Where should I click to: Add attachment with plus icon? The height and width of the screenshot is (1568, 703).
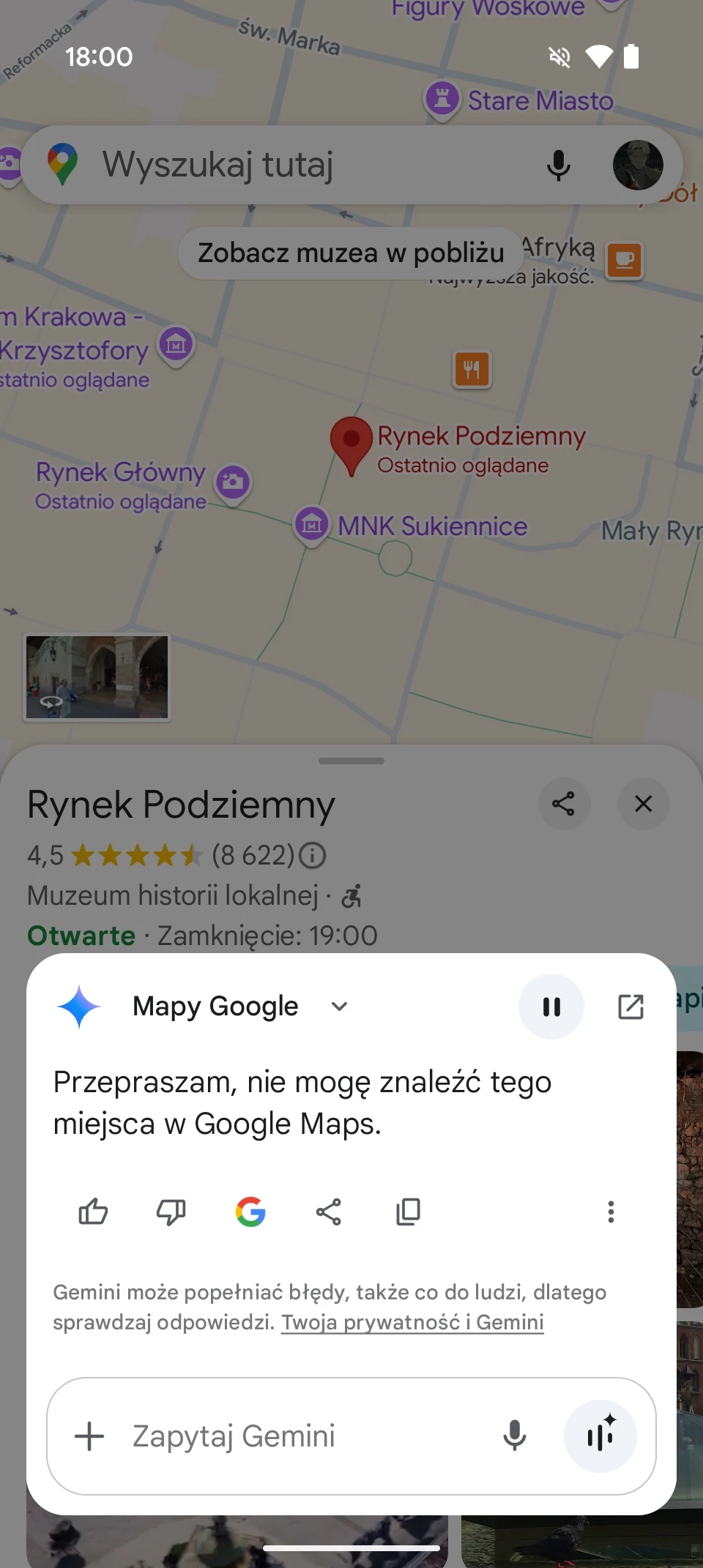click(89, 1436)
